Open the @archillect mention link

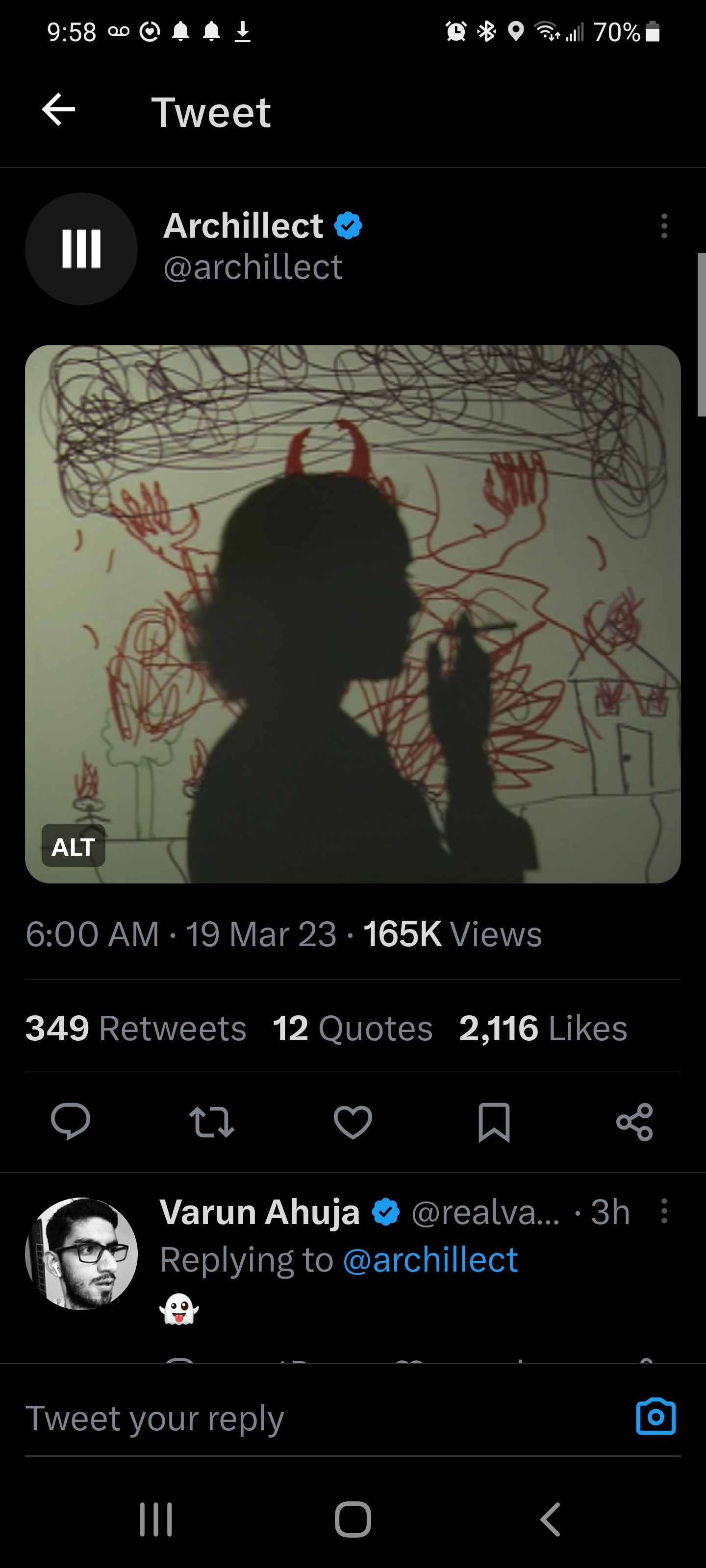(430, 1260)
